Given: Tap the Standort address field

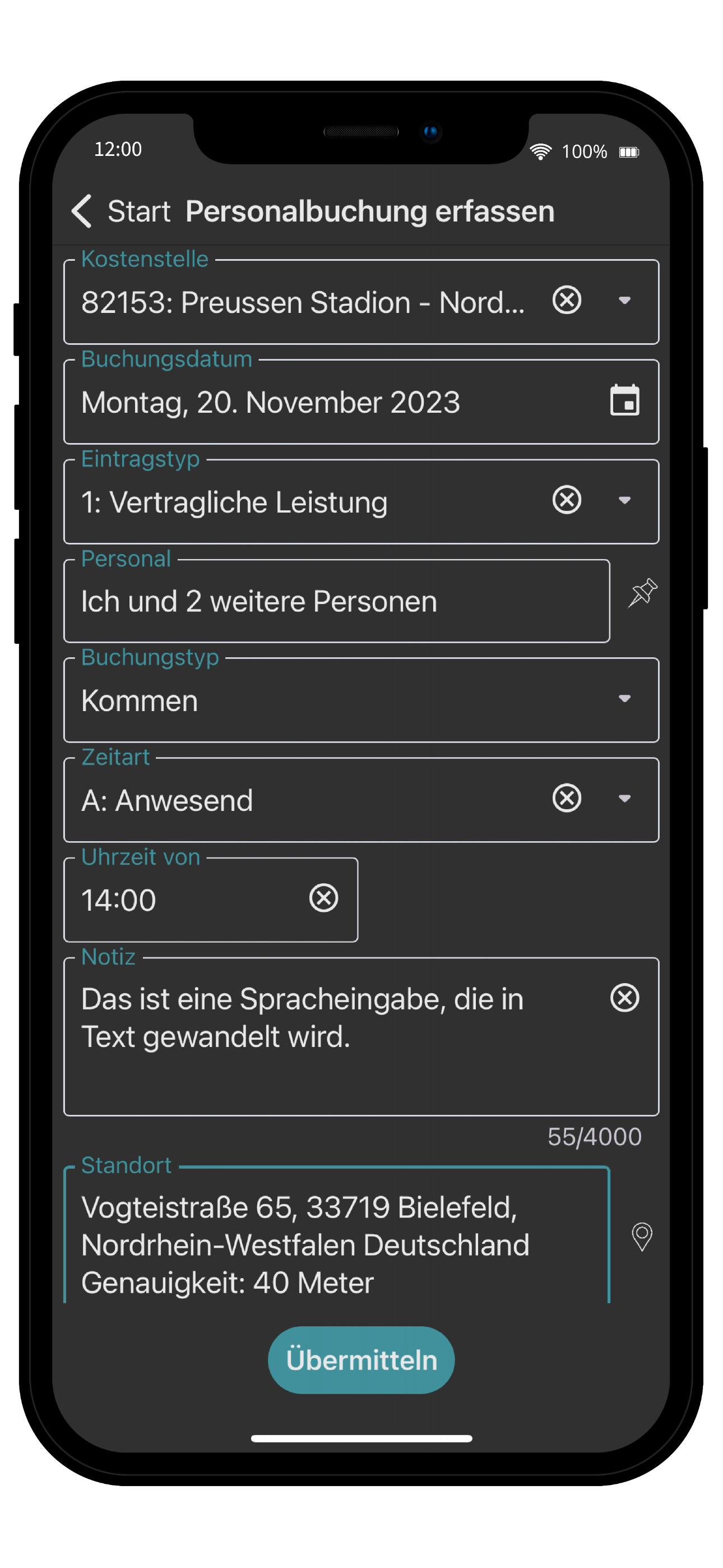Looking at the screenshot, I should [x=336, y=1242].
